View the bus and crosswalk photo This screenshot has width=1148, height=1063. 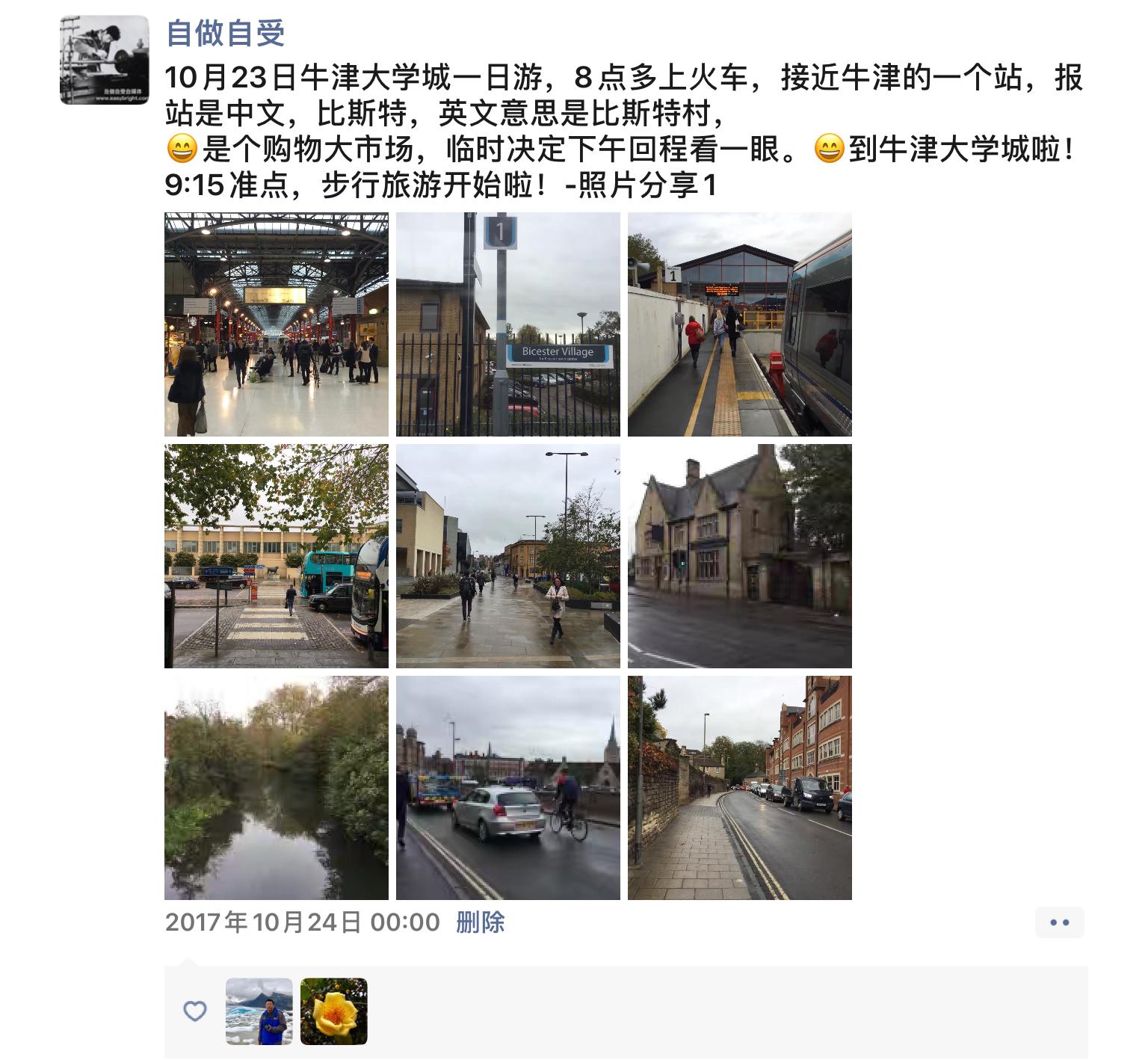pos(277,556)
